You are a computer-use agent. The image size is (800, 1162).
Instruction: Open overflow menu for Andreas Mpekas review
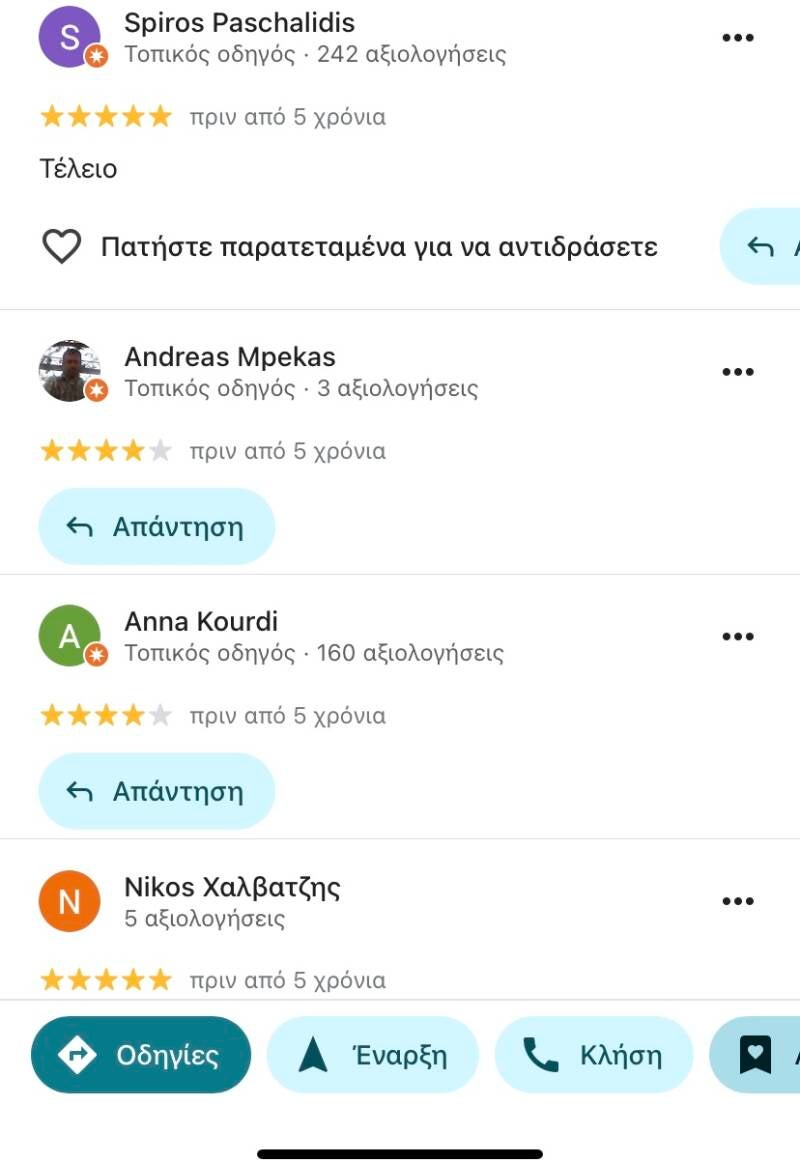[737, 372]
